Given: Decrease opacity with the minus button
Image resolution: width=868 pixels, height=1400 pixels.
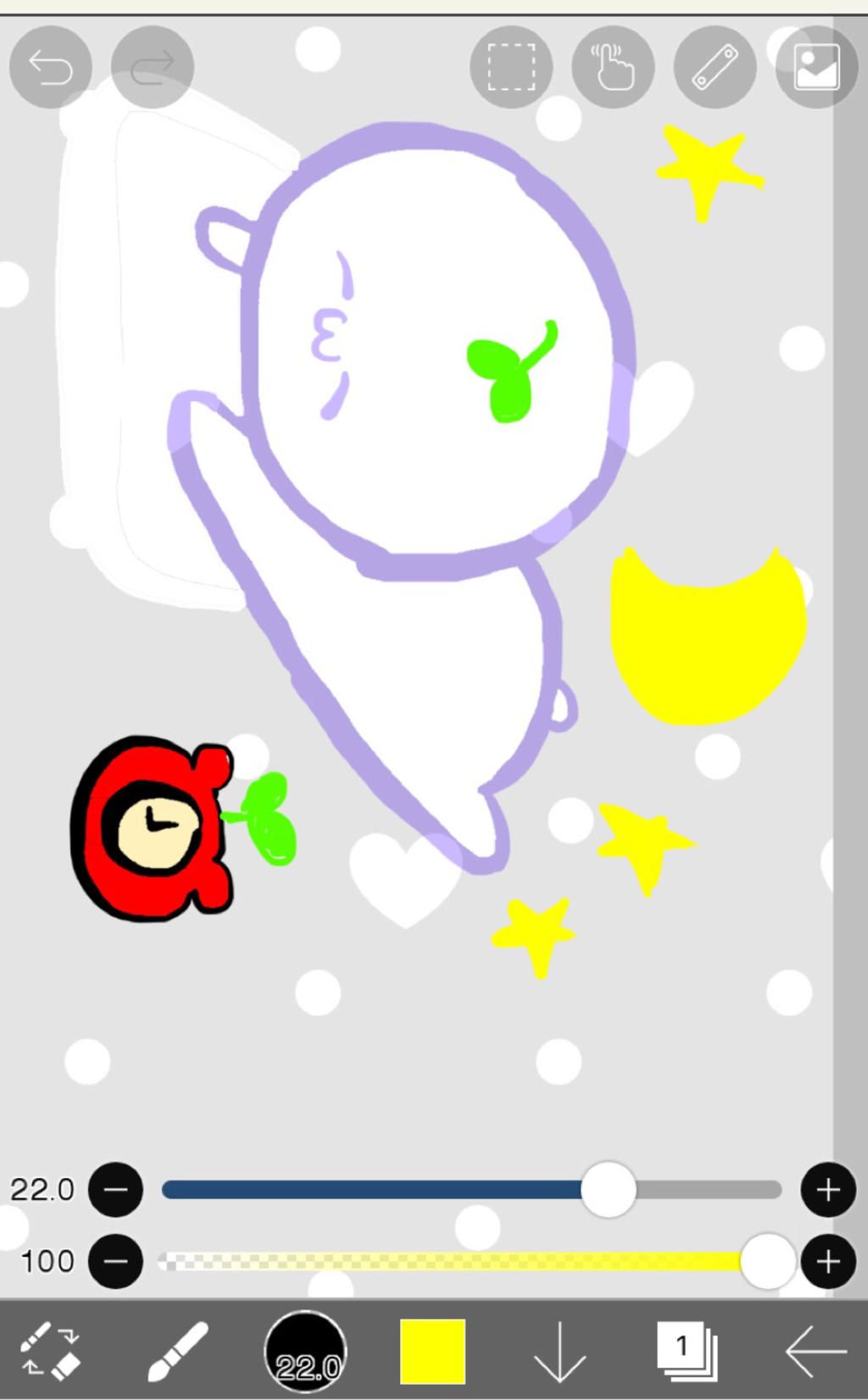Looking at the screenshot, I should [116, 1262].
